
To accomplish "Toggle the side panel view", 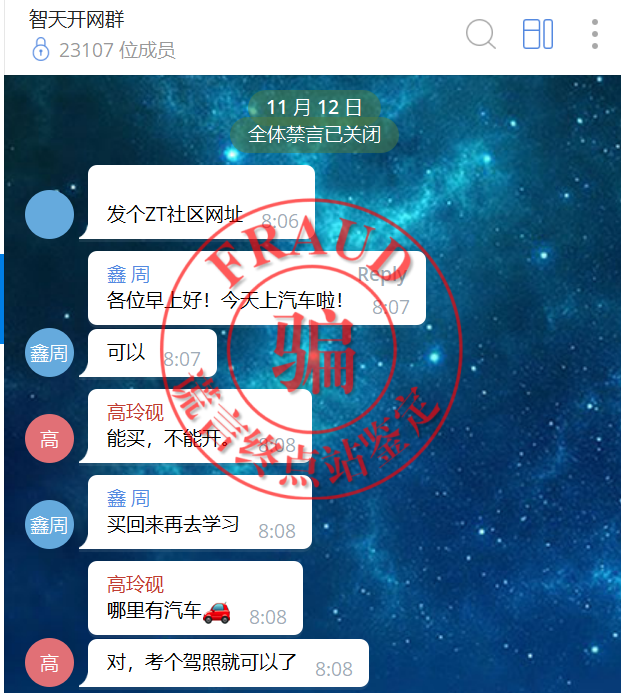I will [x=538, y=34].
